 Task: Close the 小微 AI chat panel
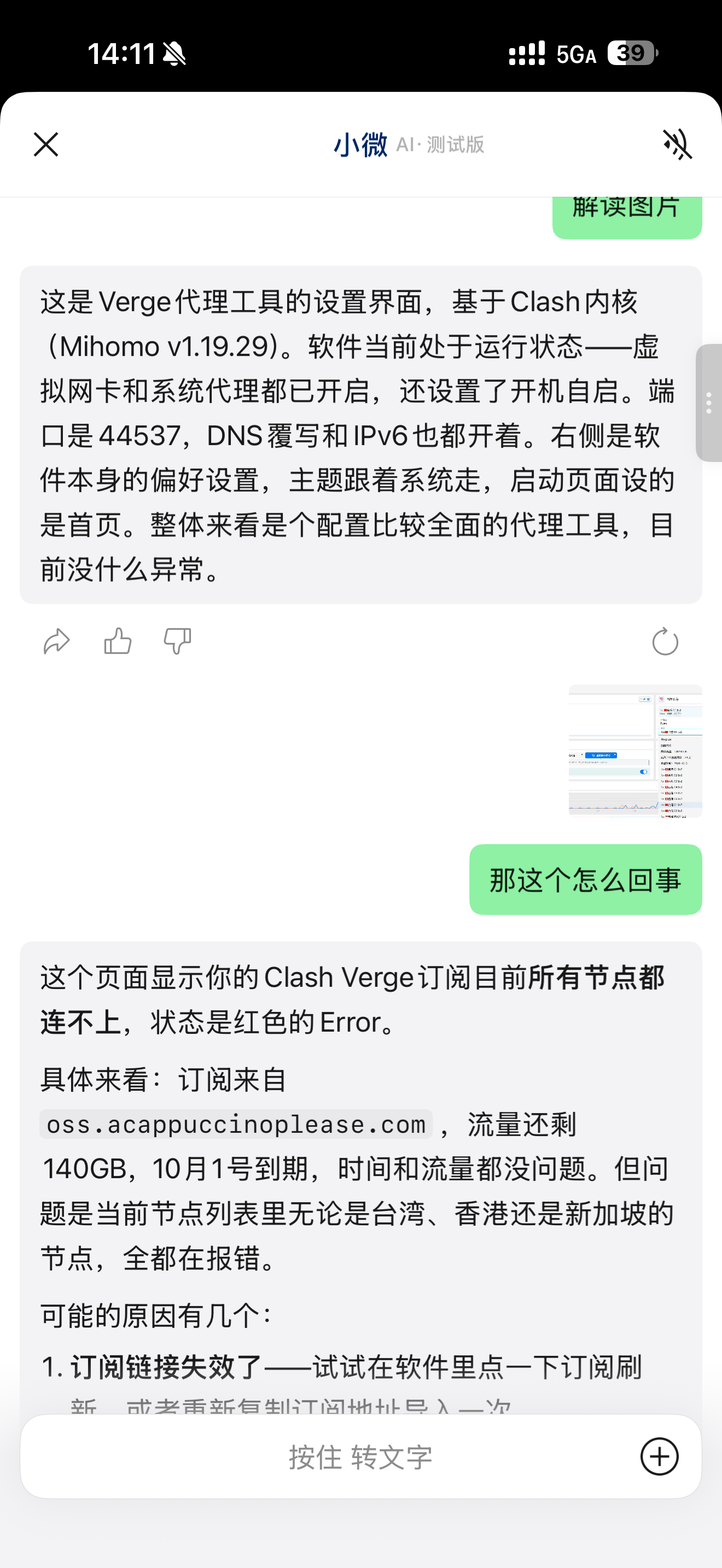(45, 144)
